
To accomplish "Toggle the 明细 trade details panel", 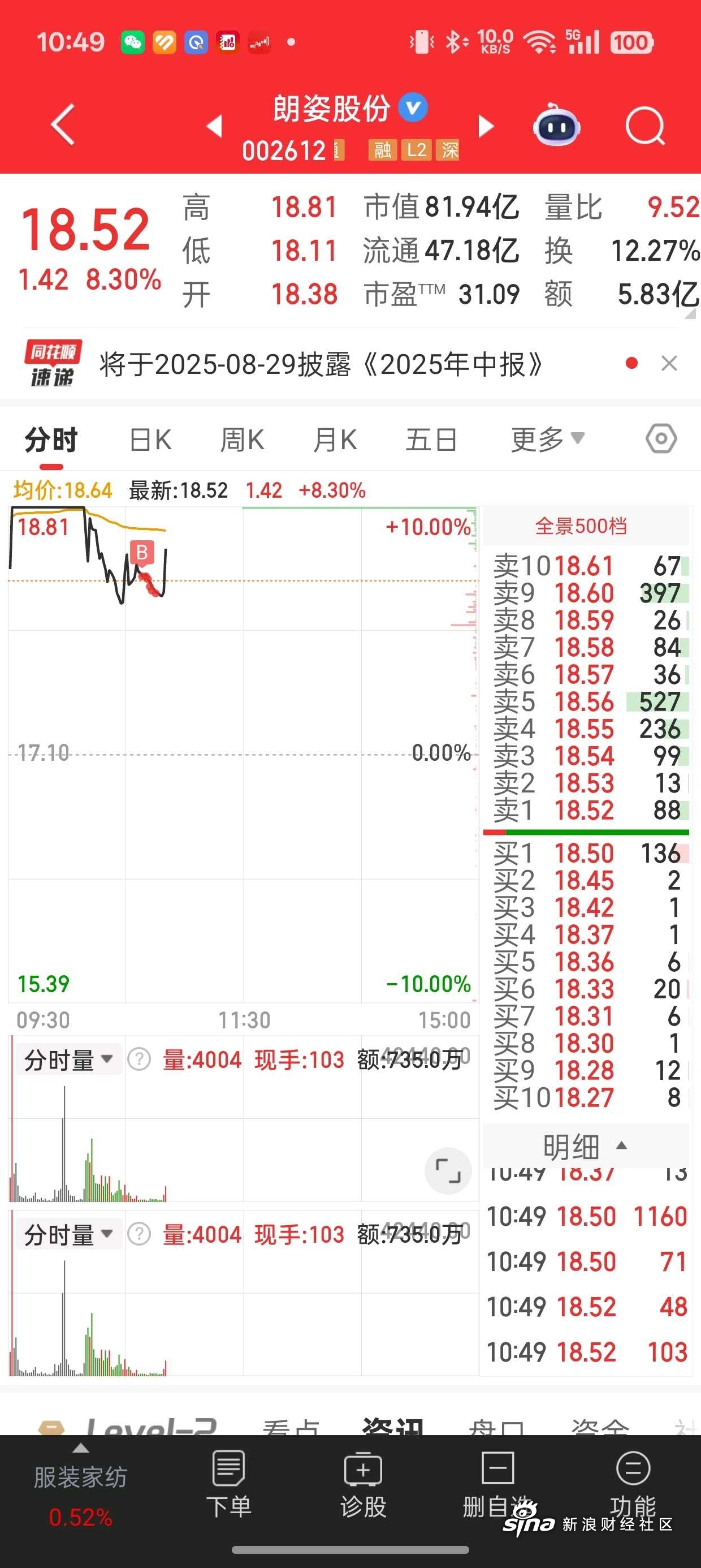I will click(585, 1147).
